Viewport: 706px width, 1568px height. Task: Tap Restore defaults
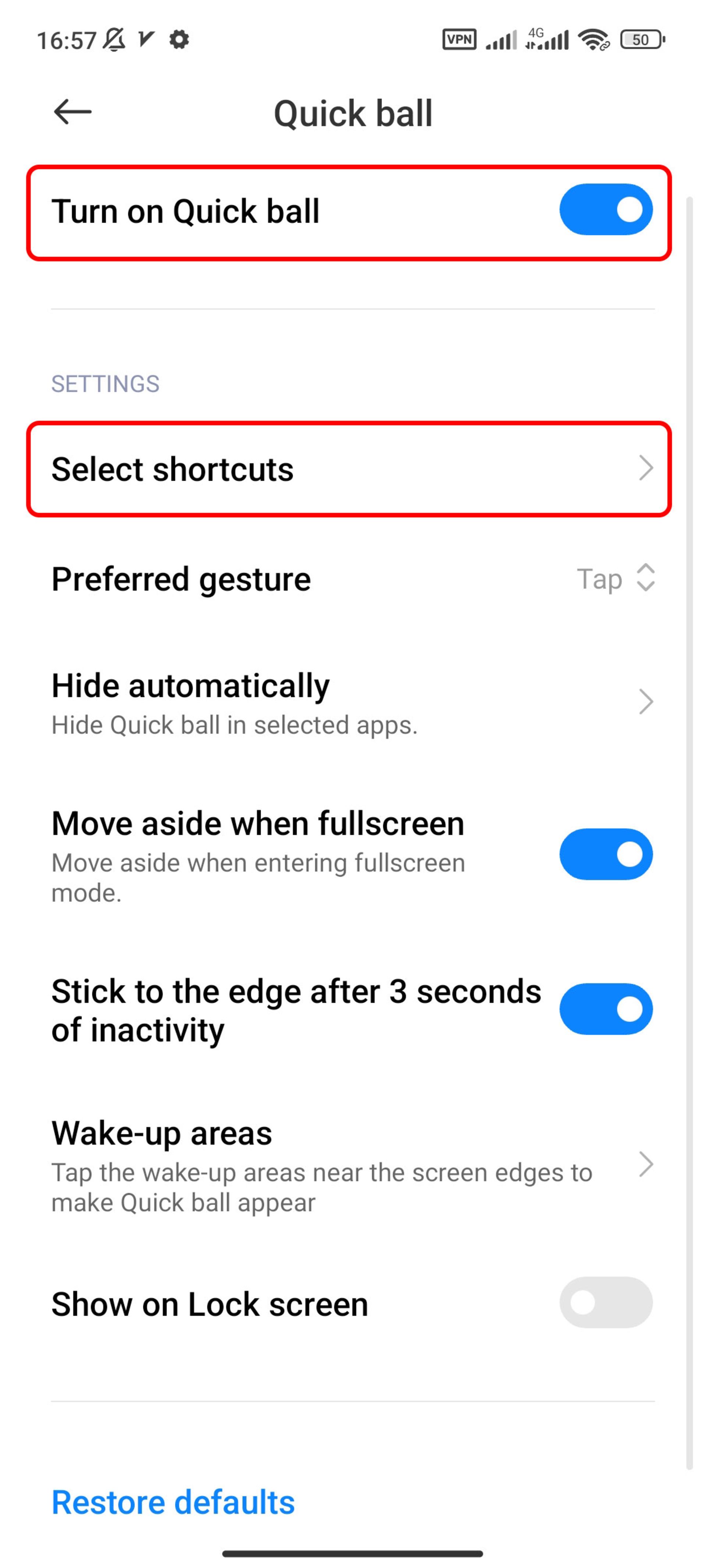[173, 1502]
